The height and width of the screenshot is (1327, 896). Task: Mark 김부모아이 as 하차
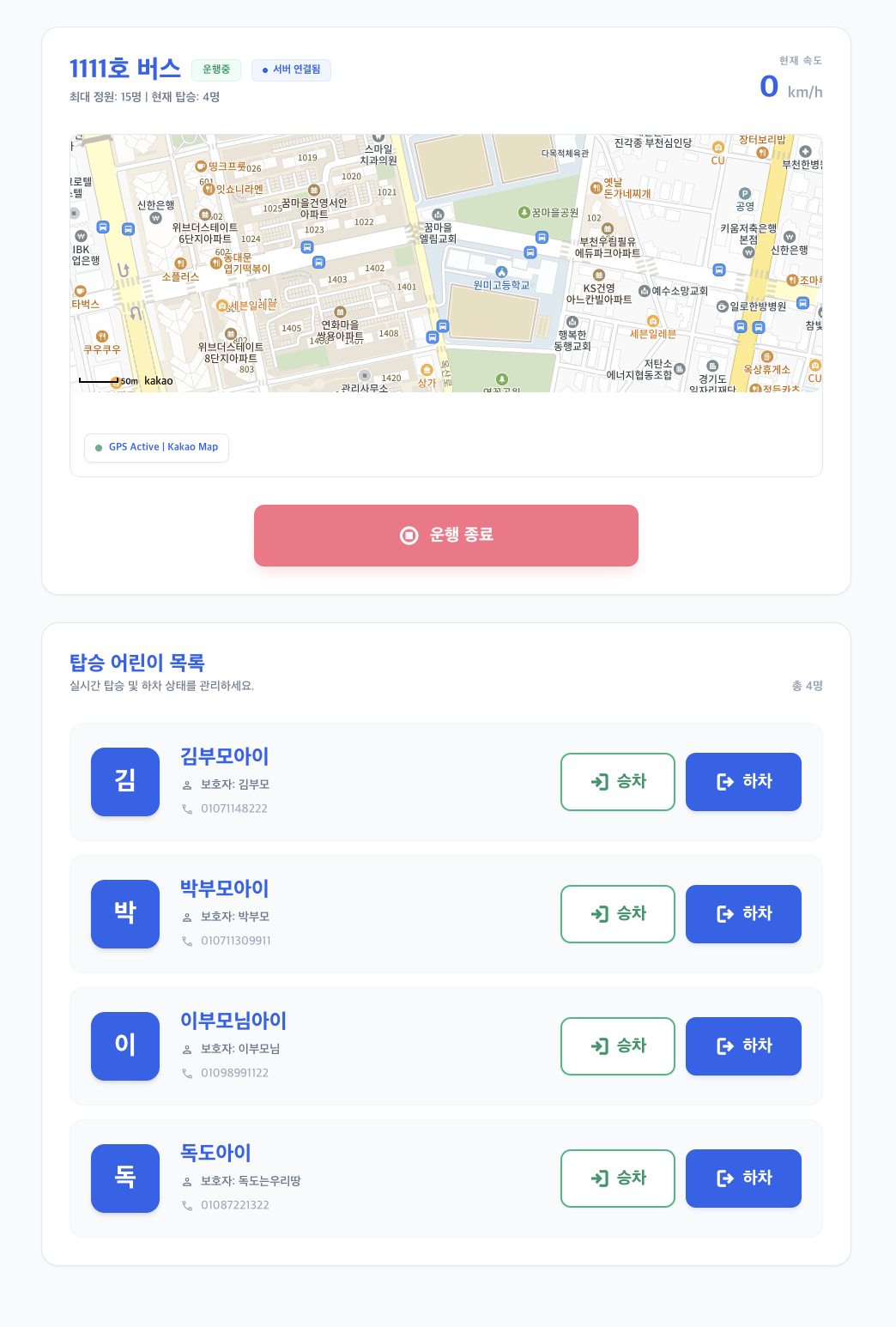tap(743, 782)
